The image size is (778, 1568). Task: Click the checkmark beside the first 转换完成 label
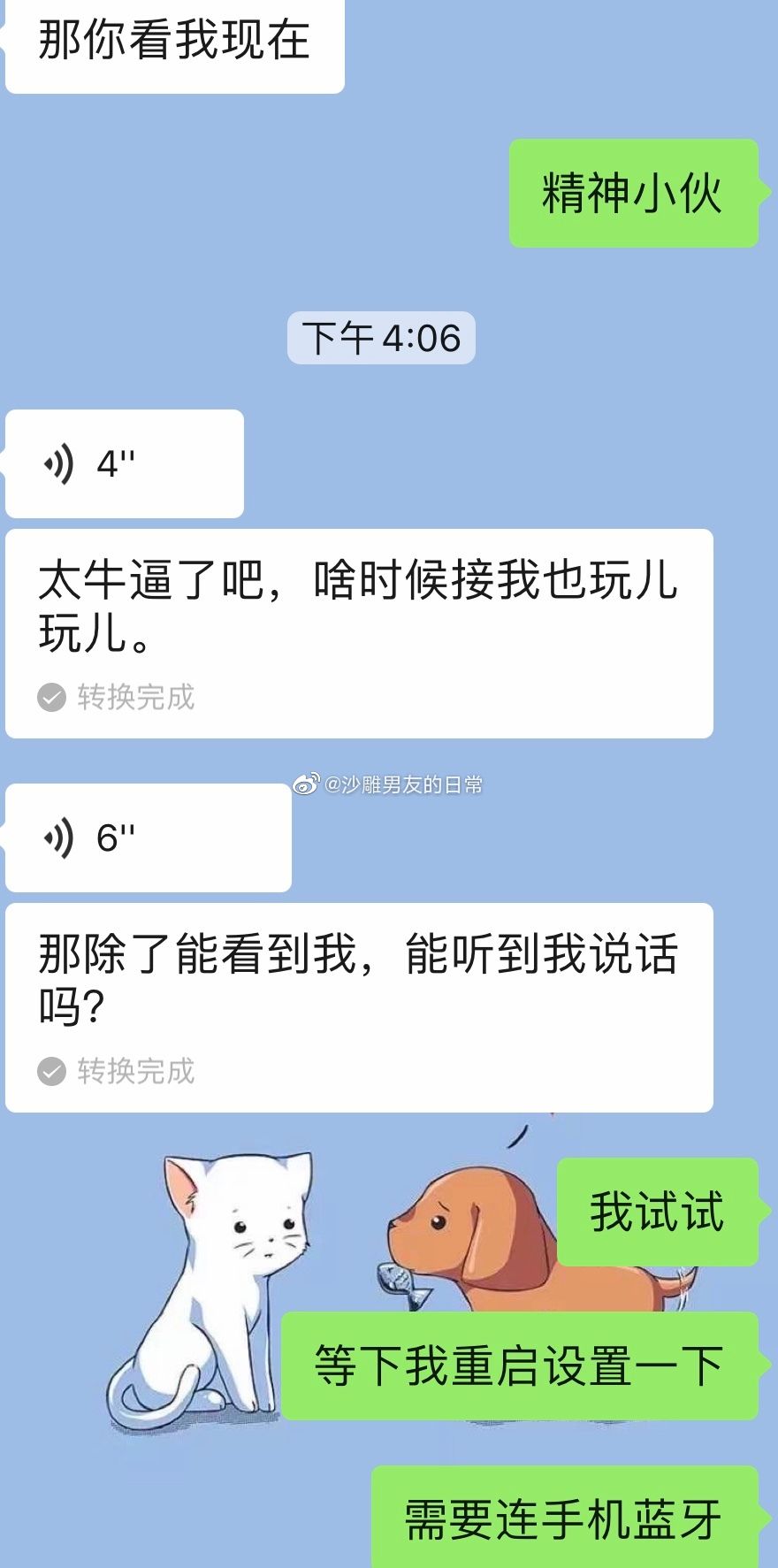(51, 699)
